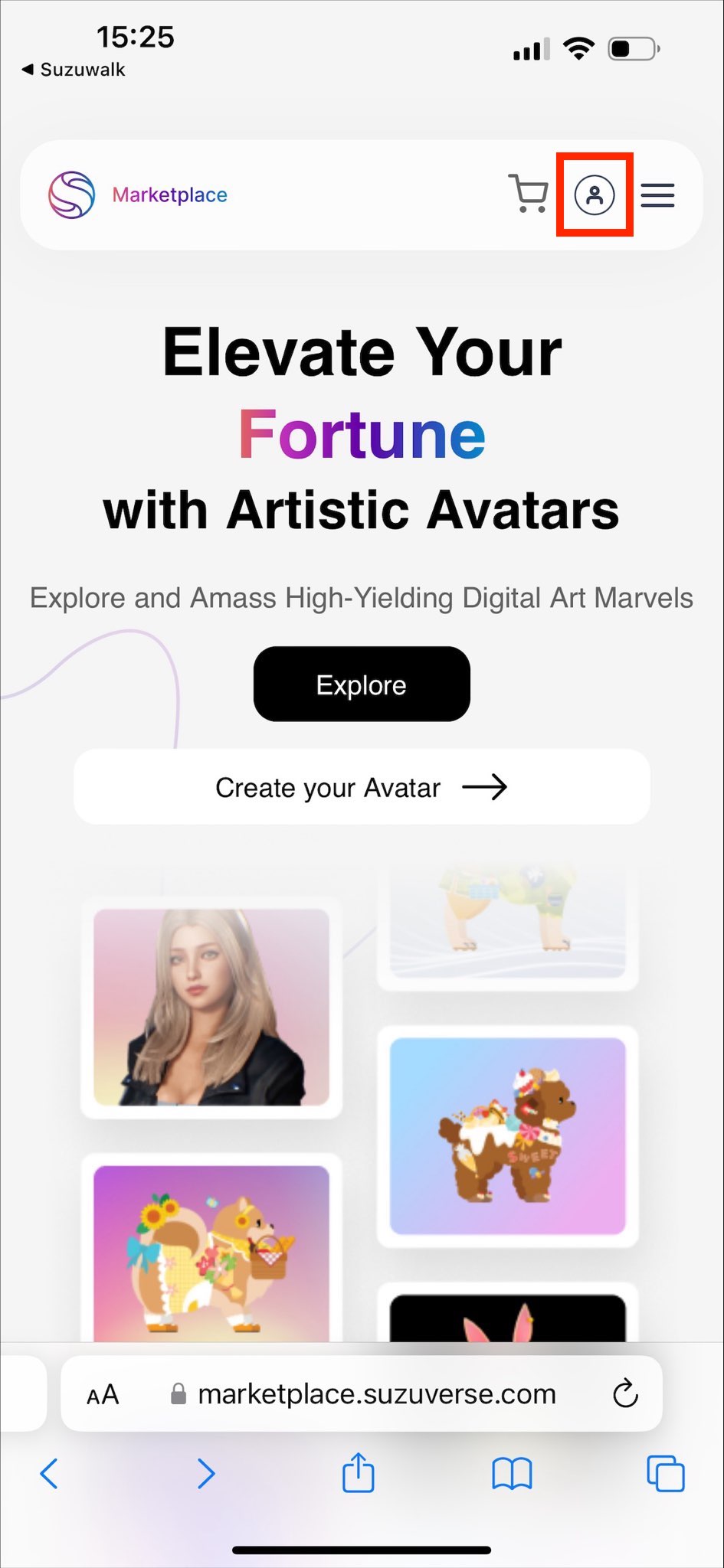This screenshot has height=1568, width=724.
Task: Select Create your Avatar
Action: pos(362,787)
